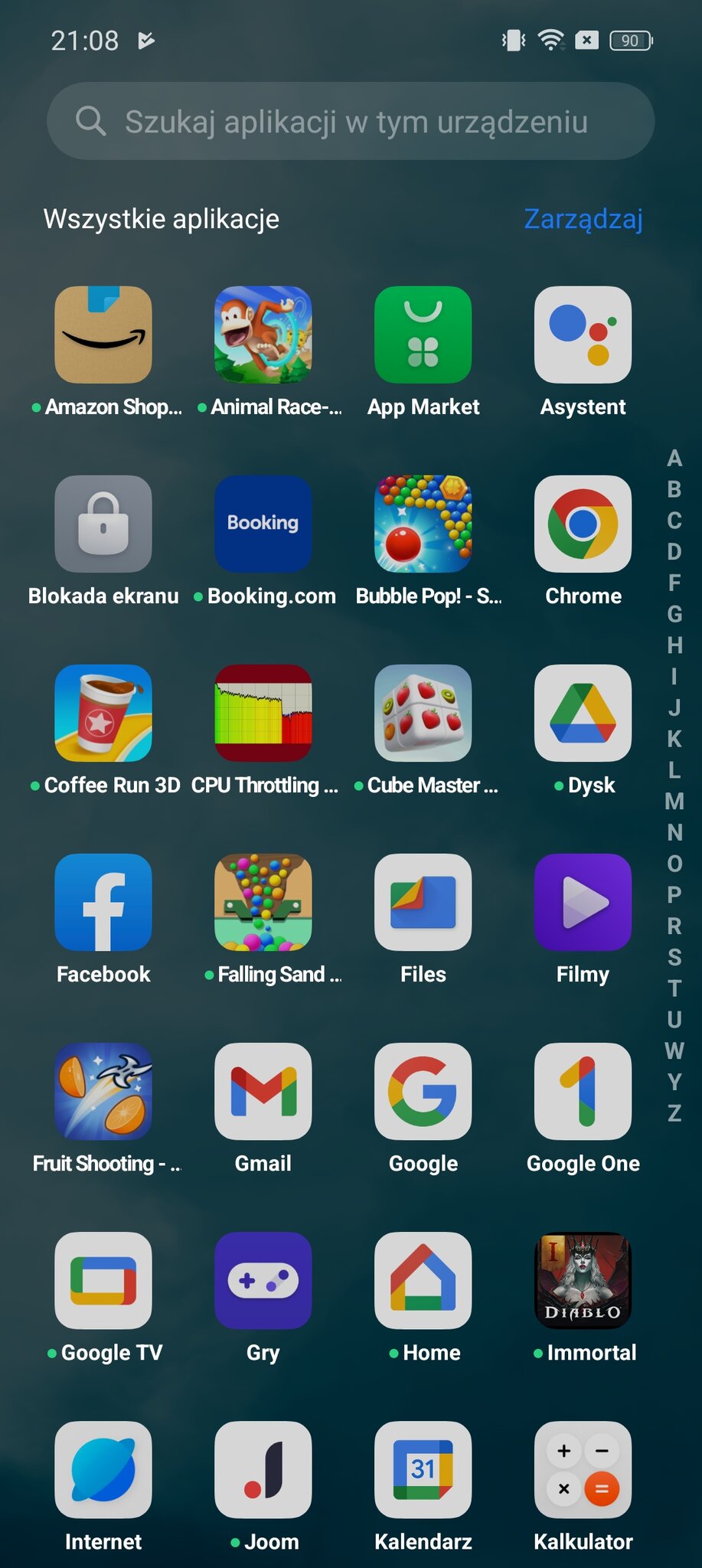This screenshot has width=702, height=1568.
Task: Open App Market
Action: (423, 335)
